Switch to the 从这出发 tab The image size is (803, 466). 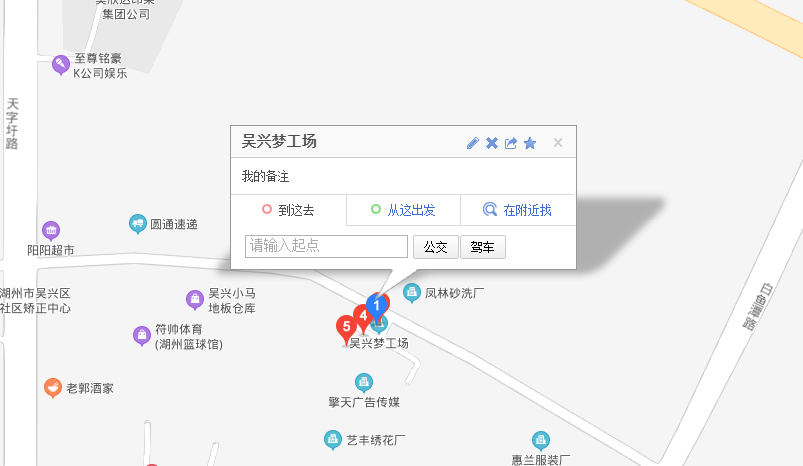403,210
